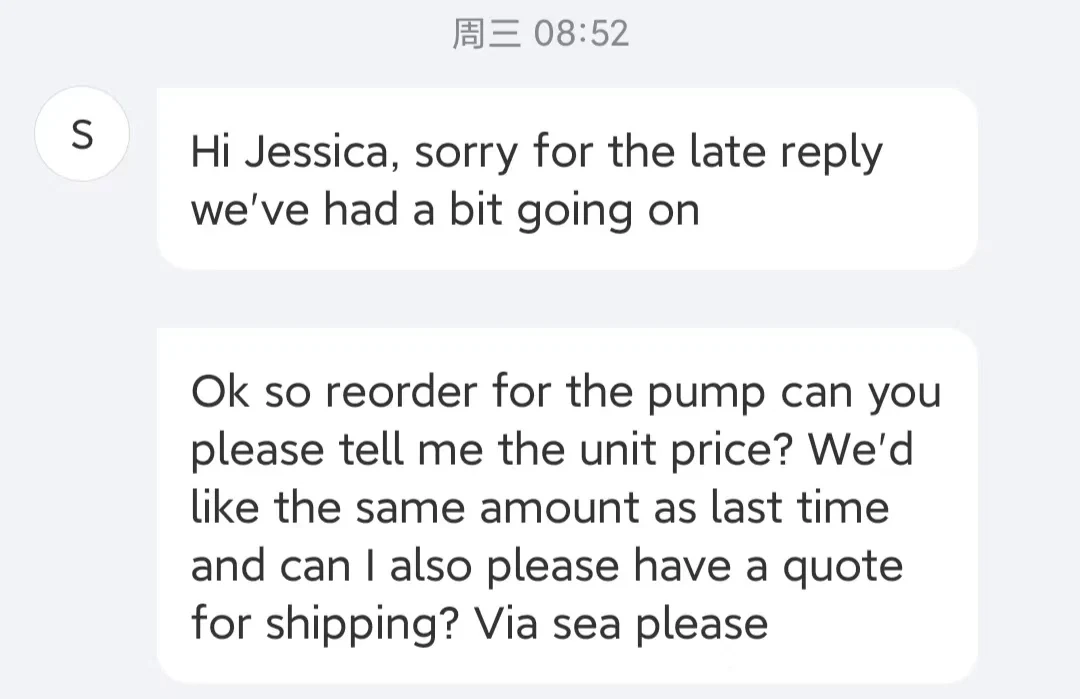Screen dimensions: 1080x699
Task: Open the sender's profile via the S avatar
Action: click(82, 135)
